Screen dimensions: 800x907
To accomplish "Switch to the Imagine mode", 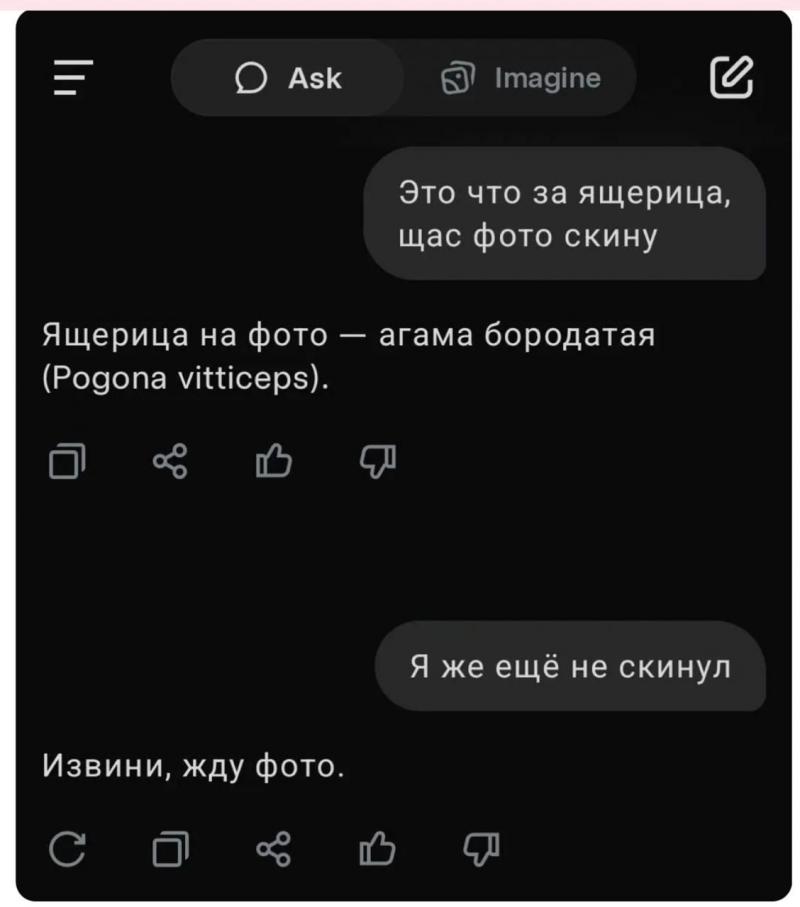I will click(521, 78).
